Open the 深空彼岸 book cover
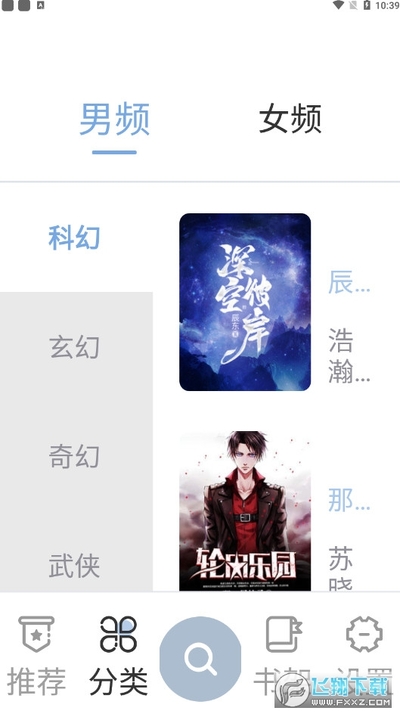The width and height of the screenshot is (400, 717). click(x=245, y=302)
